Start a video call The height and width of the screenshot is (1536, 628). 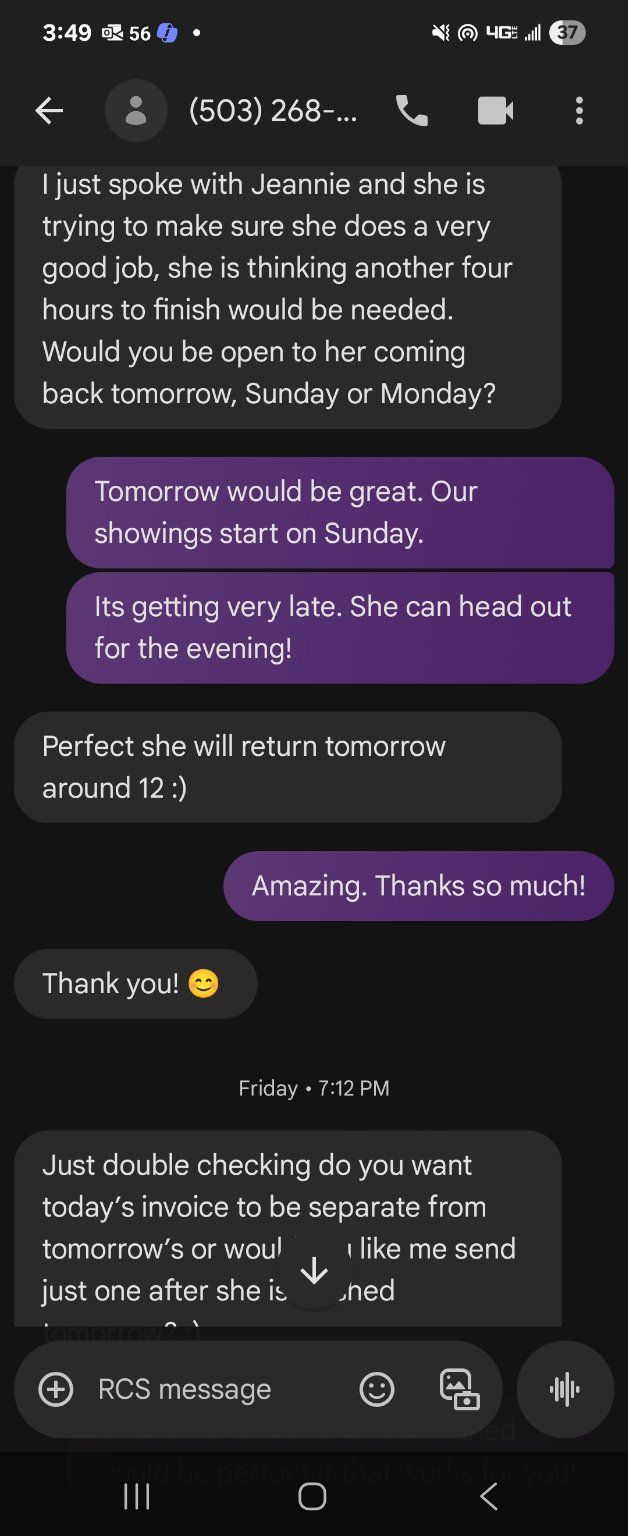[x=495, y=111]
